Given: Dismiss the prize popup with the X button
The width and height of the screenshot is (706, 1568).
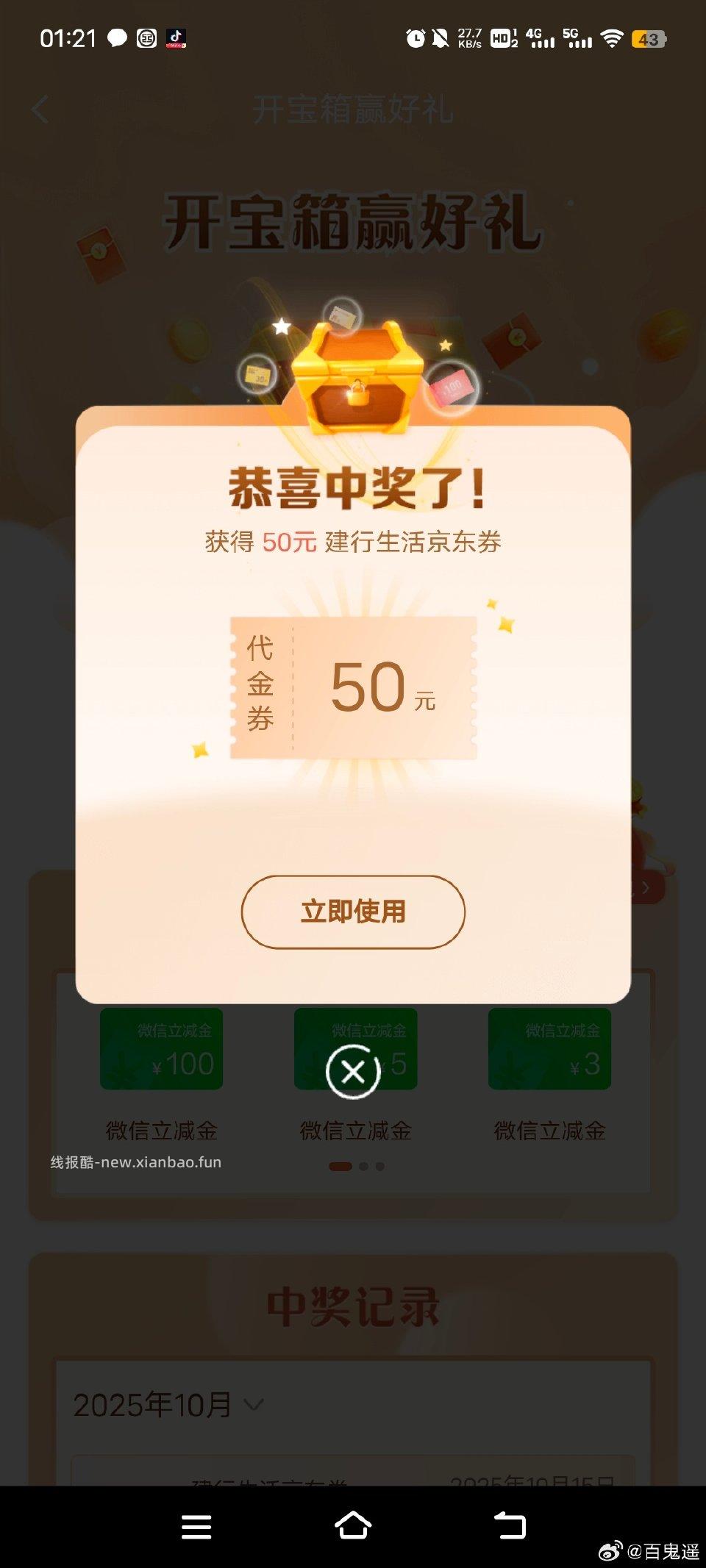Looking at the screenshot, I should (x=353, y=1071).
